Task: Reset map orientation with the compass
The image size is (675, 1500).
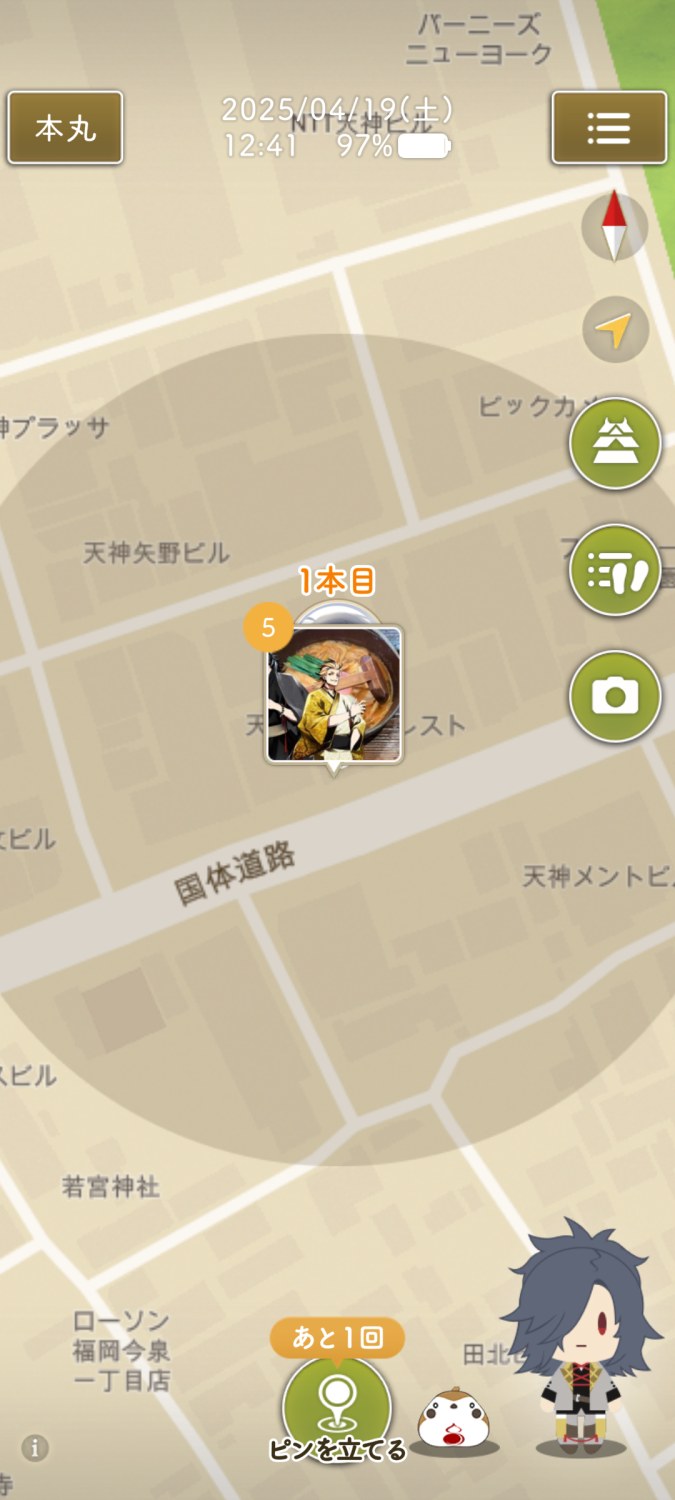Action: pos(614,227)
